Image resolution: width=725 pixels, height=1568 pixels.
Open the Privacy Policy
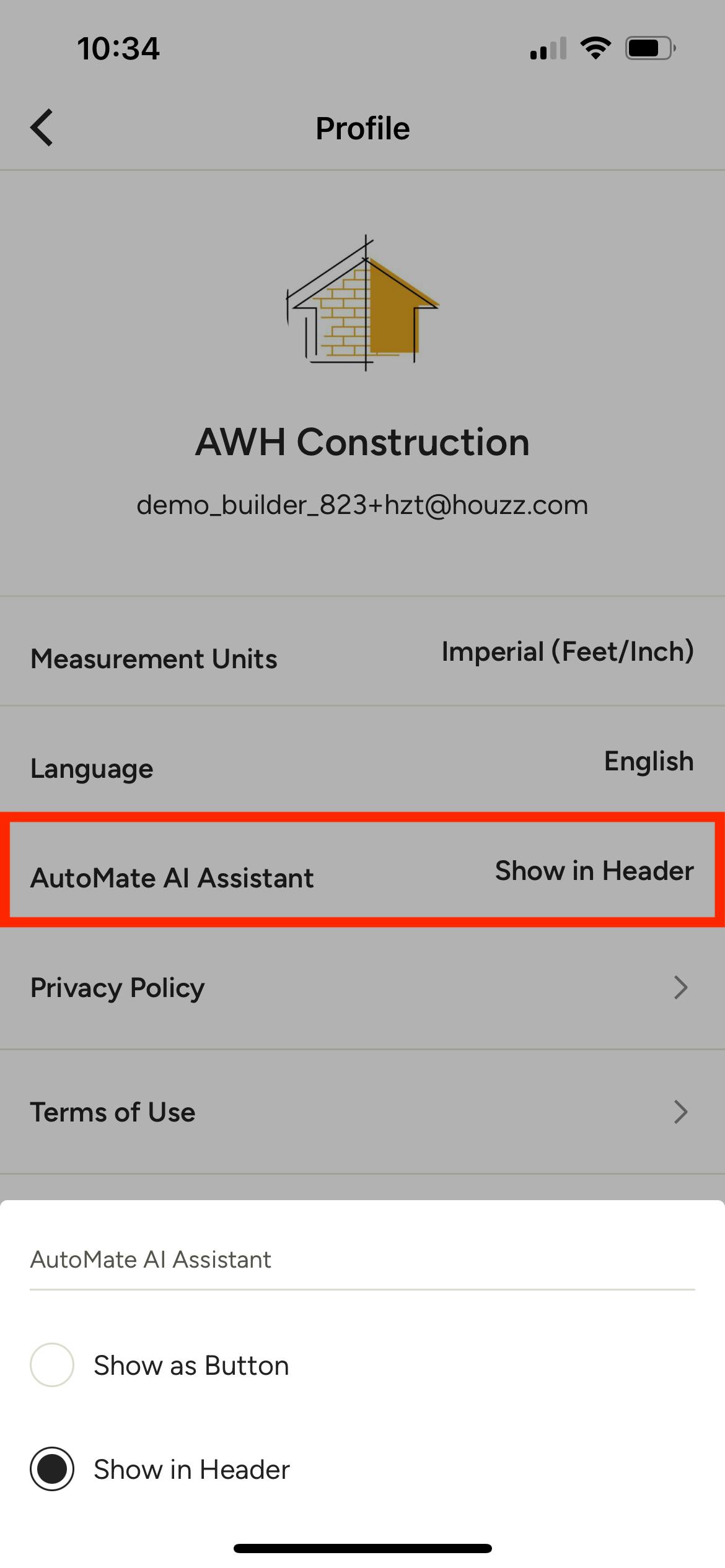(362, 988)
